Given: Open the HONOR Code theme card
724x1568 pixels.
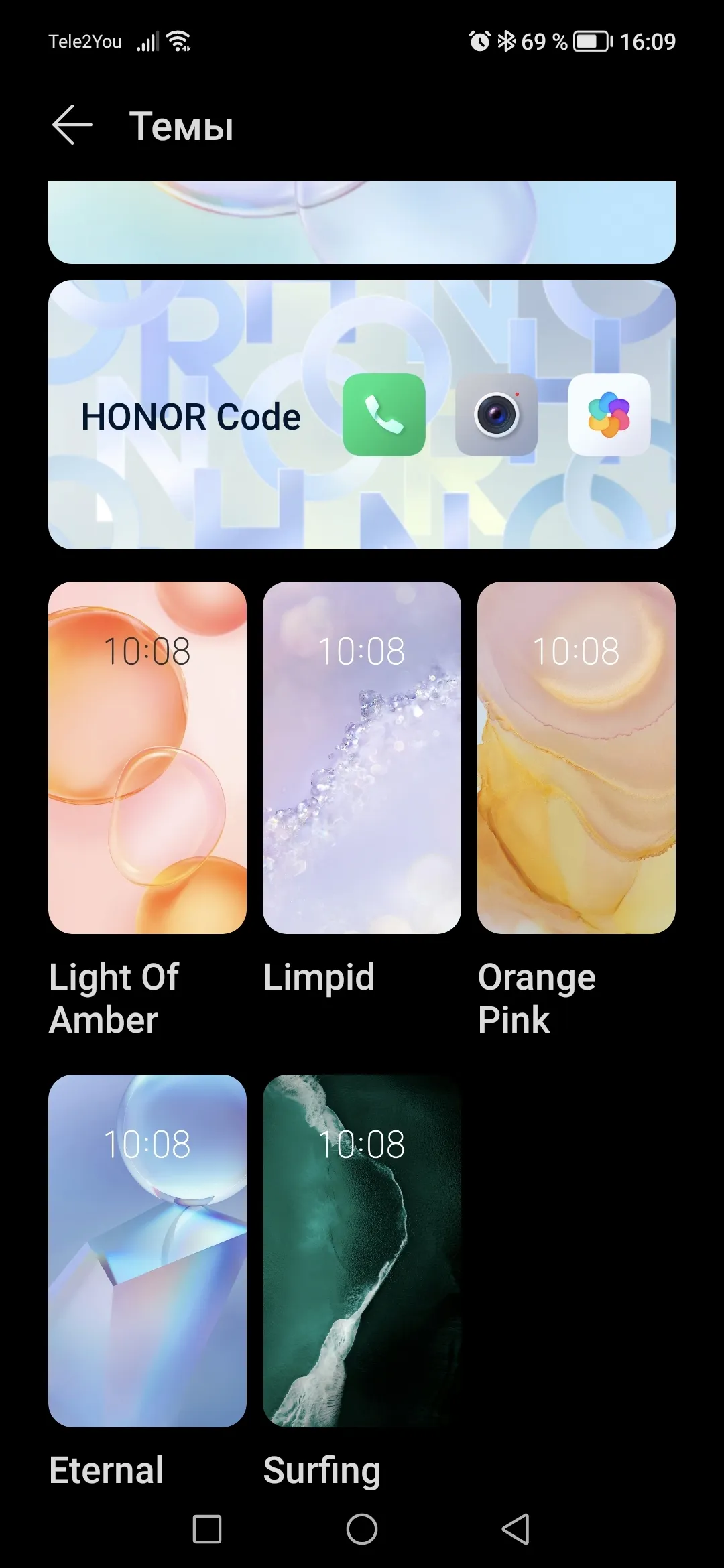Looking at the screenshot, I should 362,415.
